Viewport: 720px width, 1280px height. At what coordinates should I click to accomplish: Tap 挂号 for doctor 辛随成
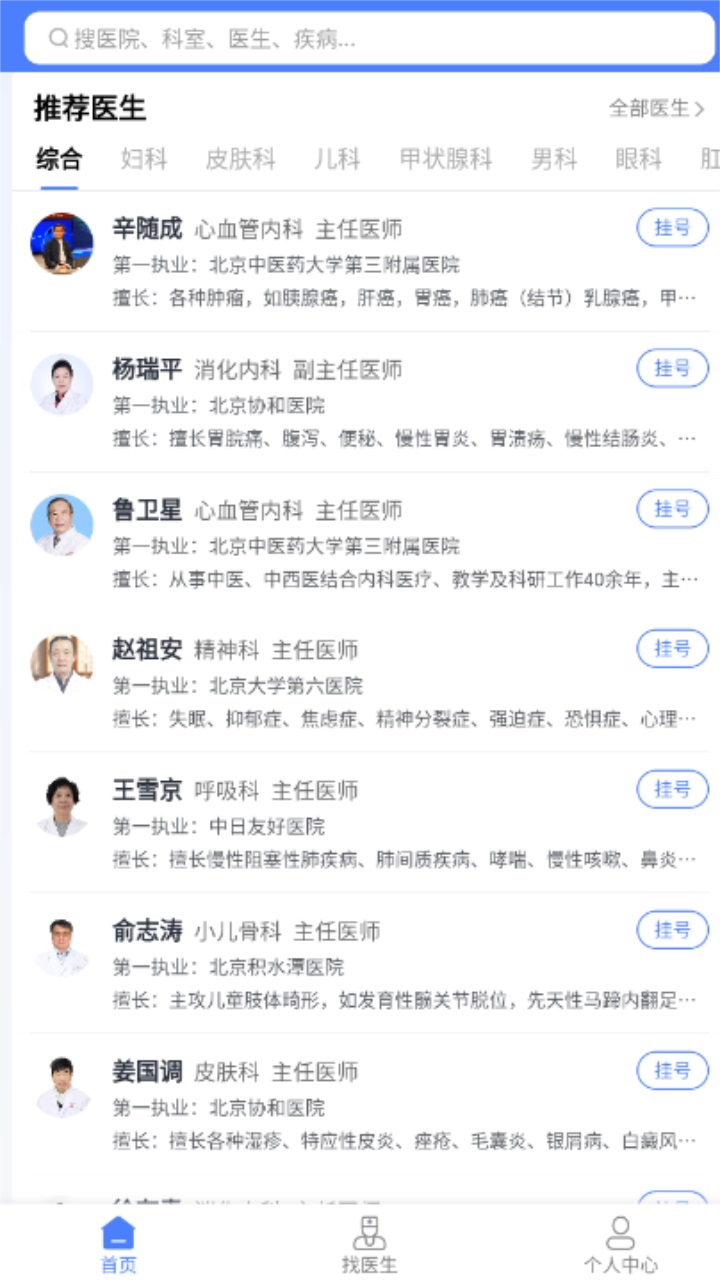(672, 228)
